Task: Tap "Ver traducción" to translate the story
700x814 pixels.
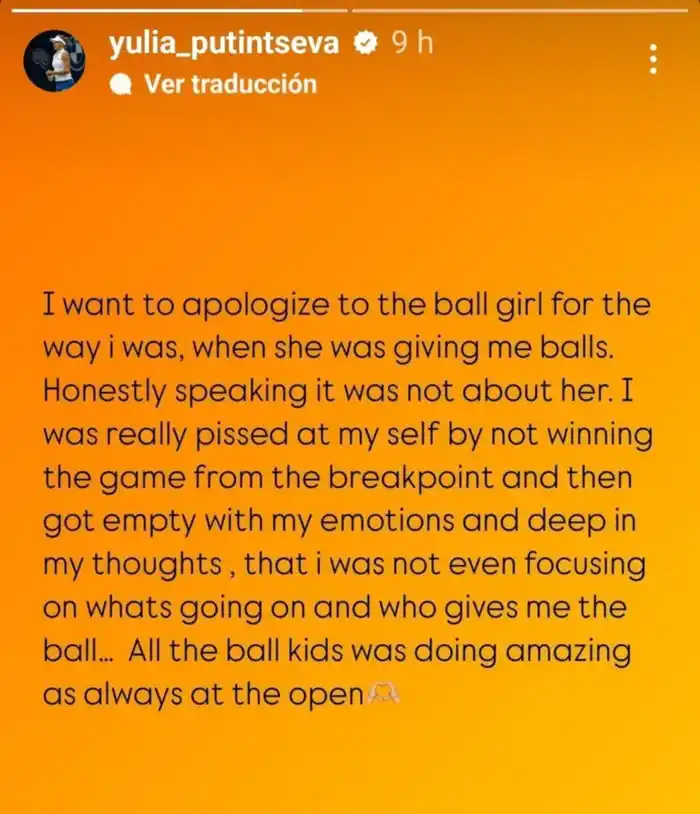Action: [229, 84]
